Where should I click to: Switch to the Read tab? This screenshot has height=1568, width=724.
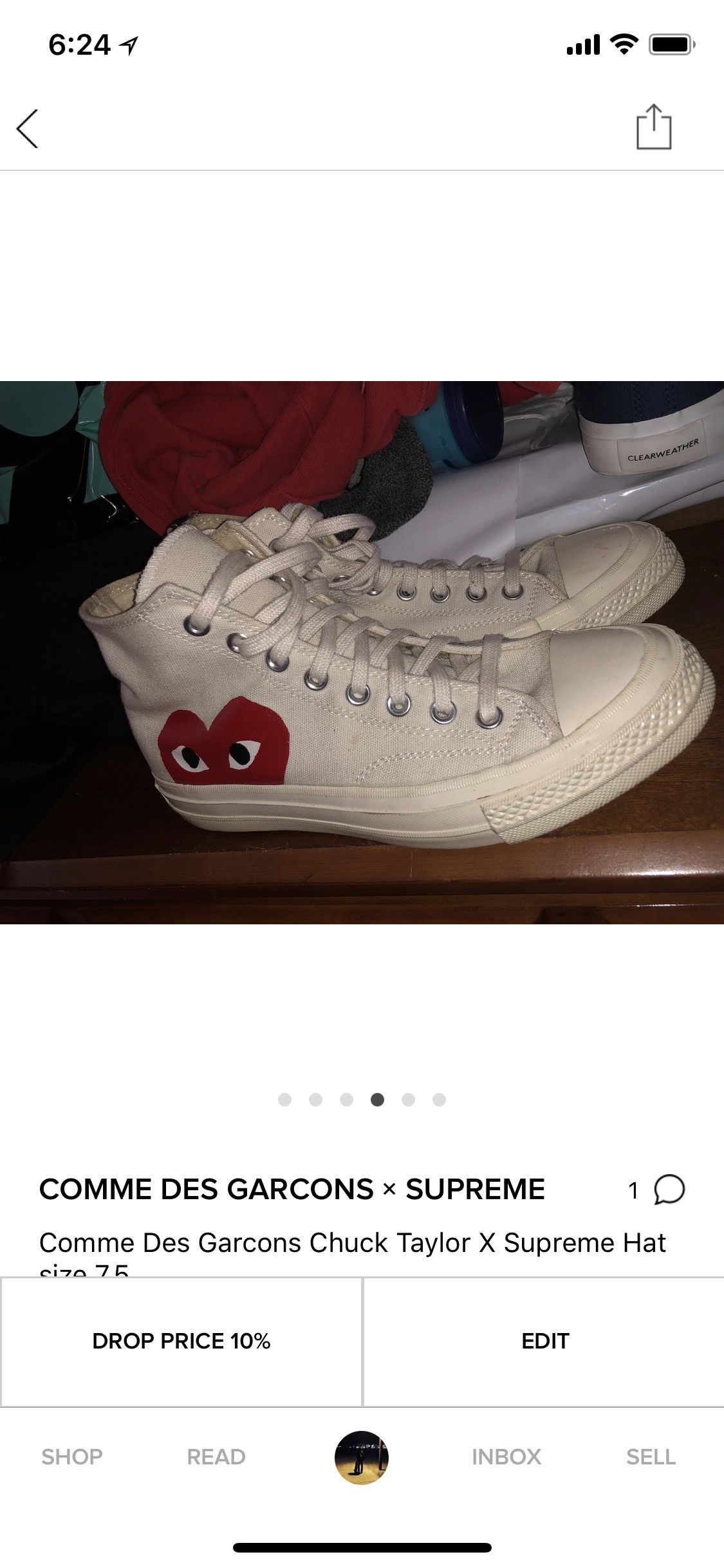pyautogui.click(x=216, y=1457)
